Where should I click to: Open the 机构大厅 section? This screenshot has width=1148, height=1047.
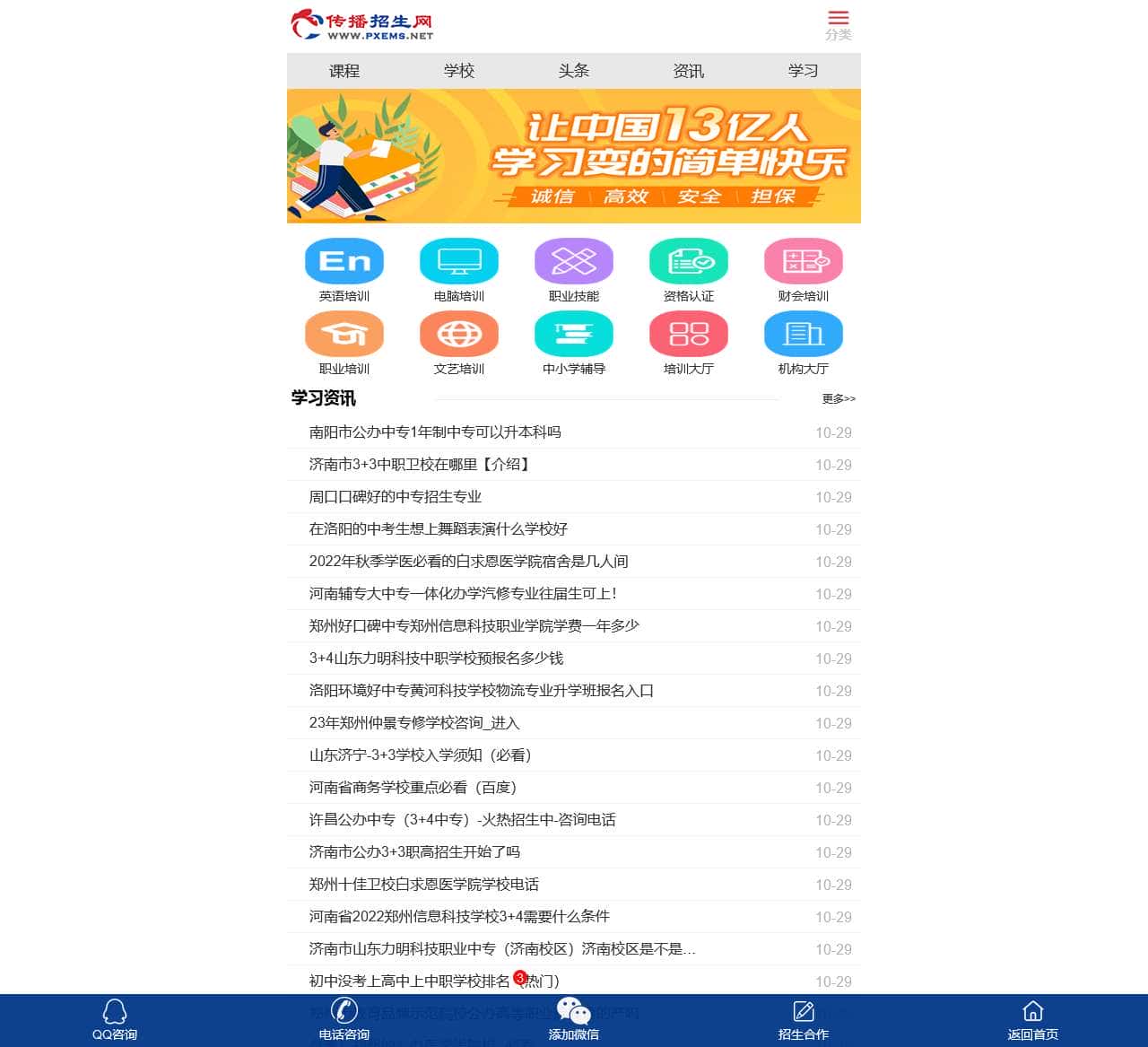(x=804, y=342)
